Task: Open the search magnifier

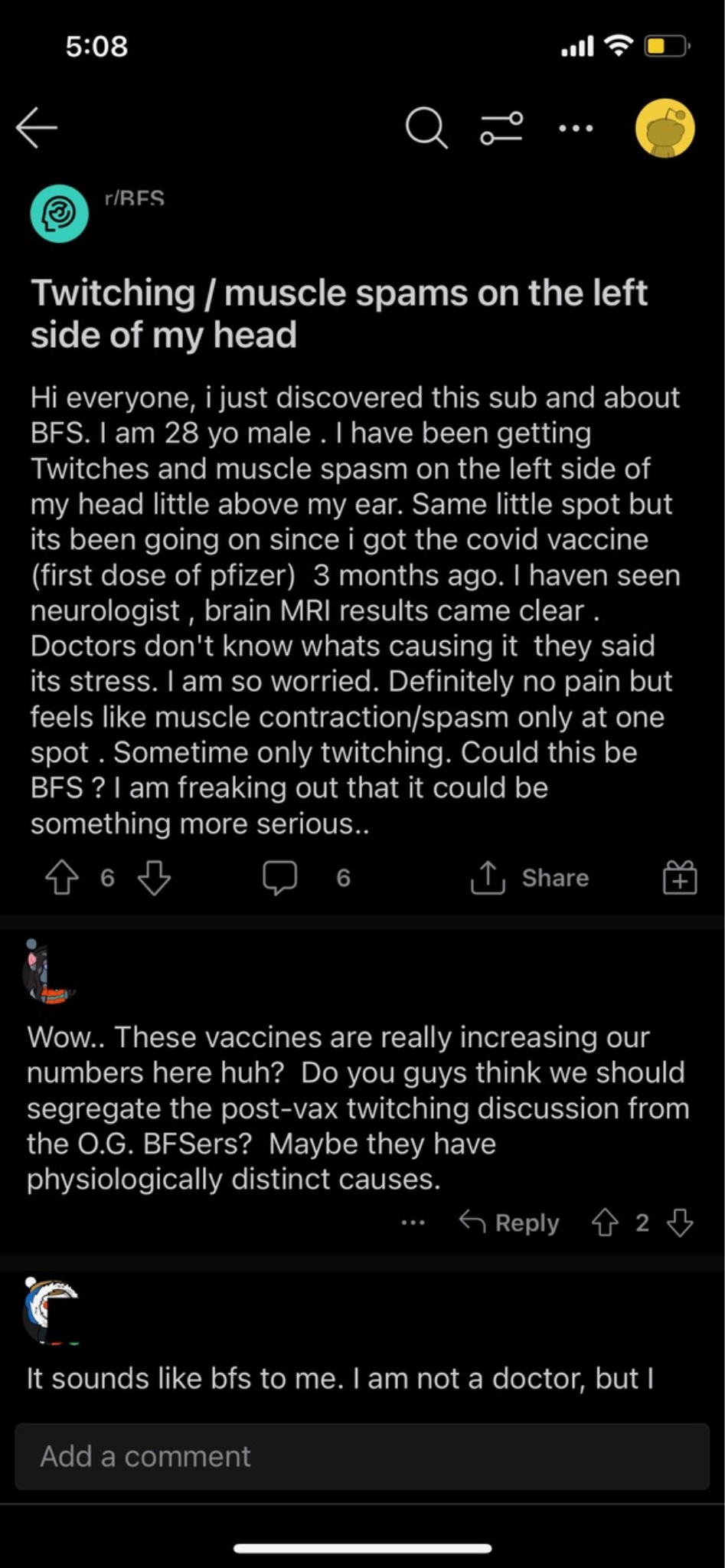Action: (x=426, y=127)
